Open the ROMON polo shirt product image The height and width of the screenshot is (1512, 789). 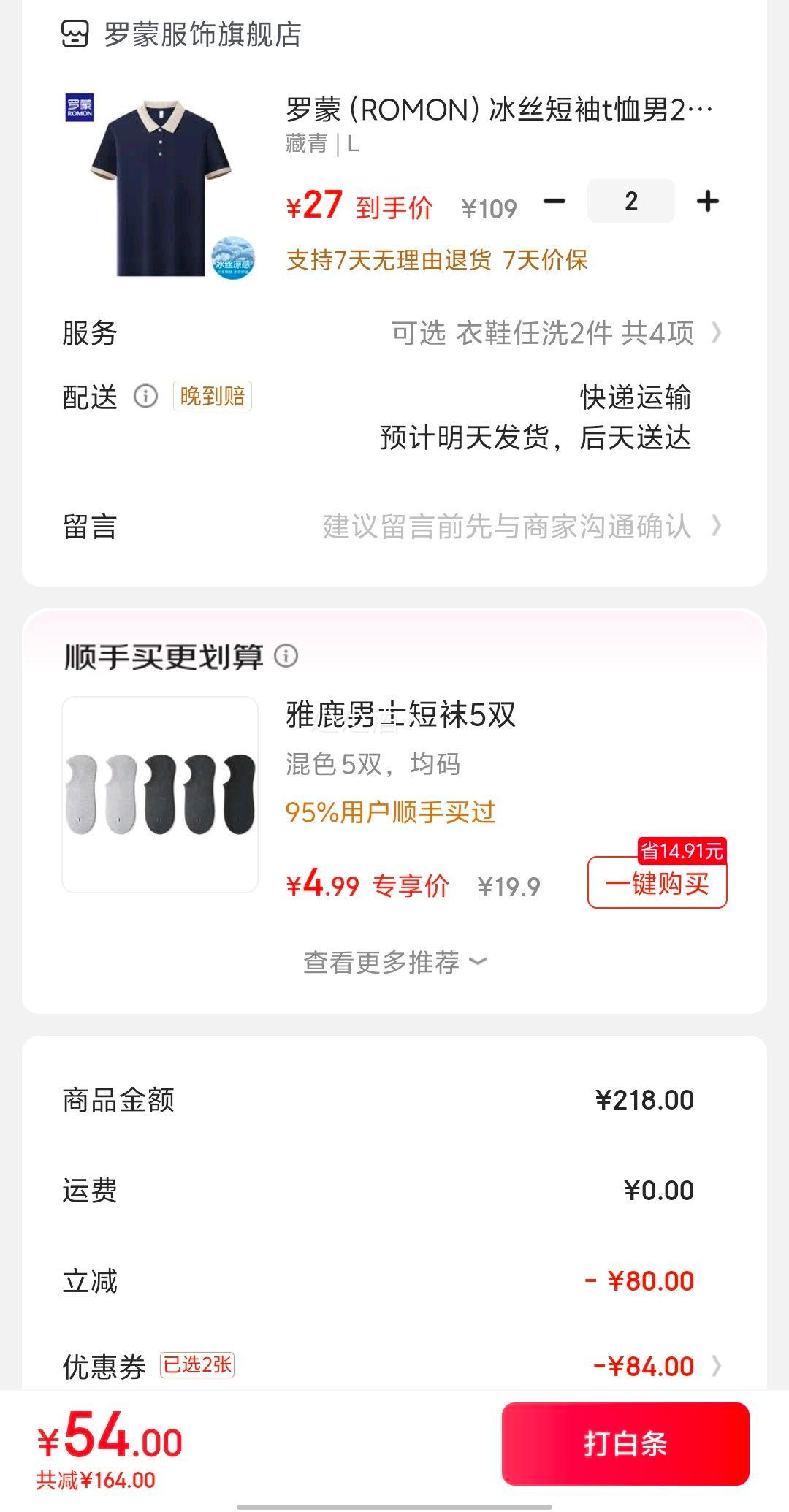click(161, 186)
